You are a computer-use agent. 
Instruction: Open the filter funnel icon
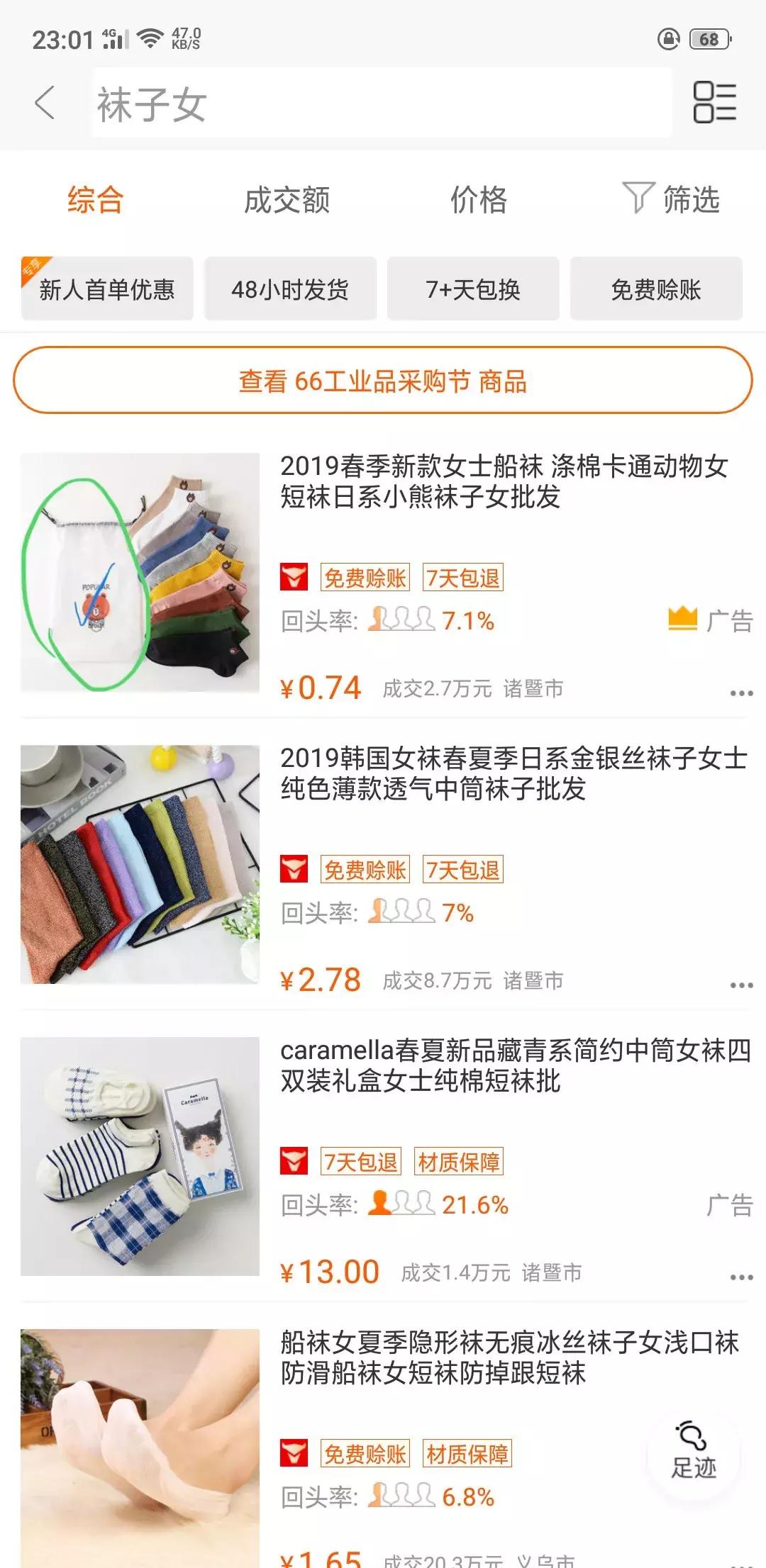point(638,199)
